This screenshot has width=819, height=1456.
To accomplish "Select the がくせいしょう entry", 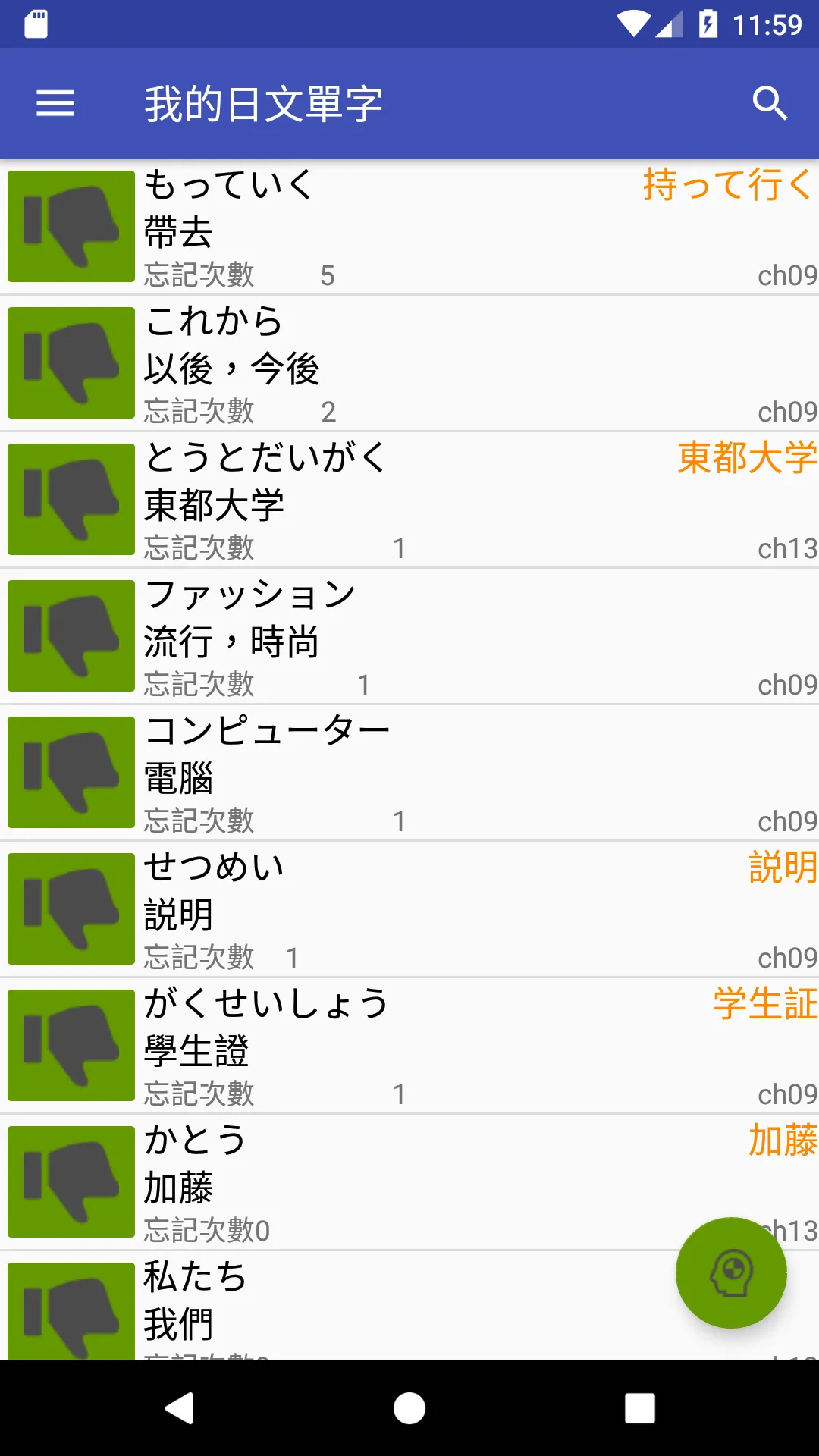I will pyautogui.click(x=455, y=1046).
